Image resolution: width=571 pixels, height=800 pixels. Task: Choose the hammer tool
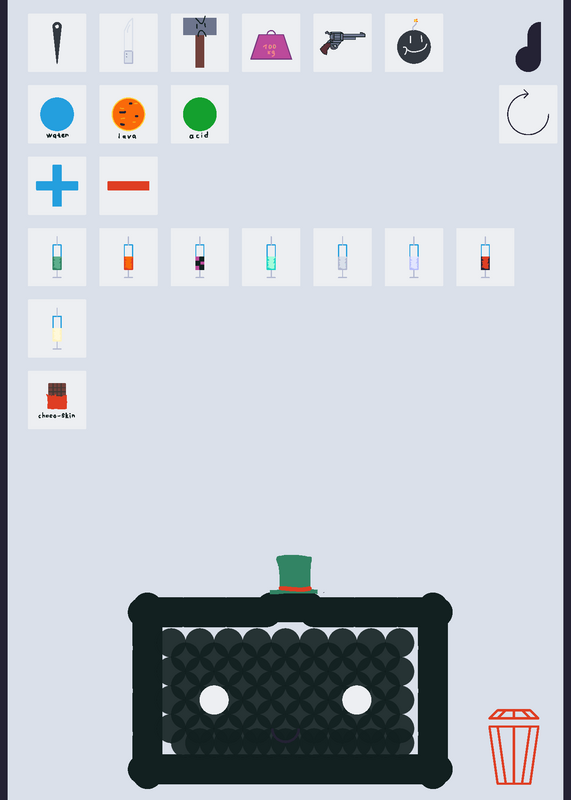(200, 43)
